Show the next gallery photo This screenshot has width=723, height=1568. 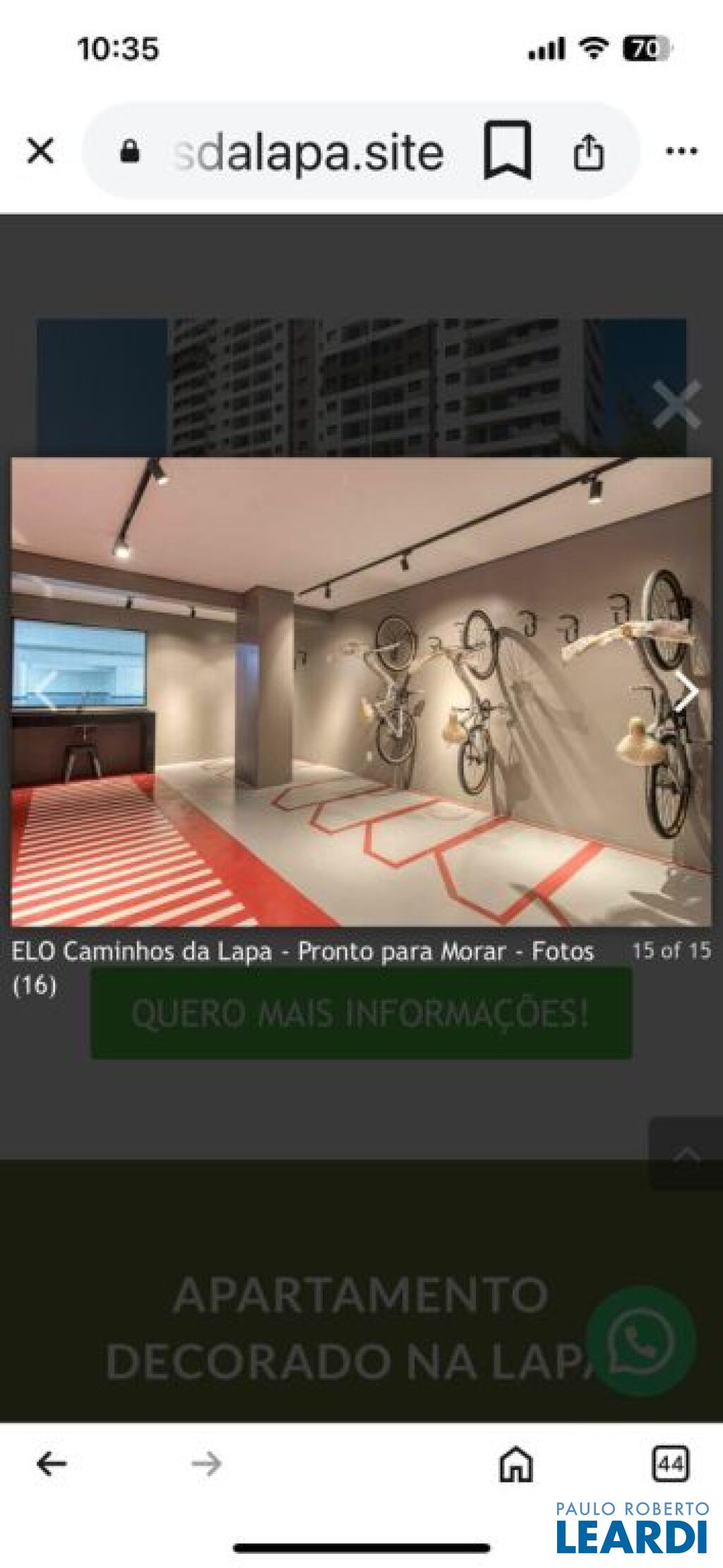(x=685, y=692)
